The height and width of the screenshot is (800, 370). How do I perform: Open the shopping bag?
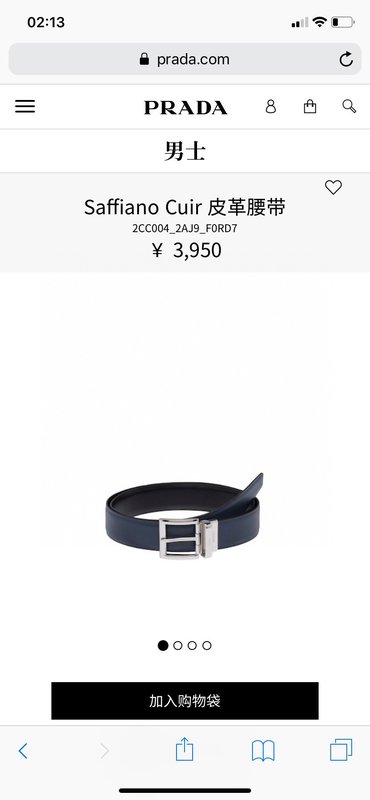pyautogui.click(x=310, y=106)
